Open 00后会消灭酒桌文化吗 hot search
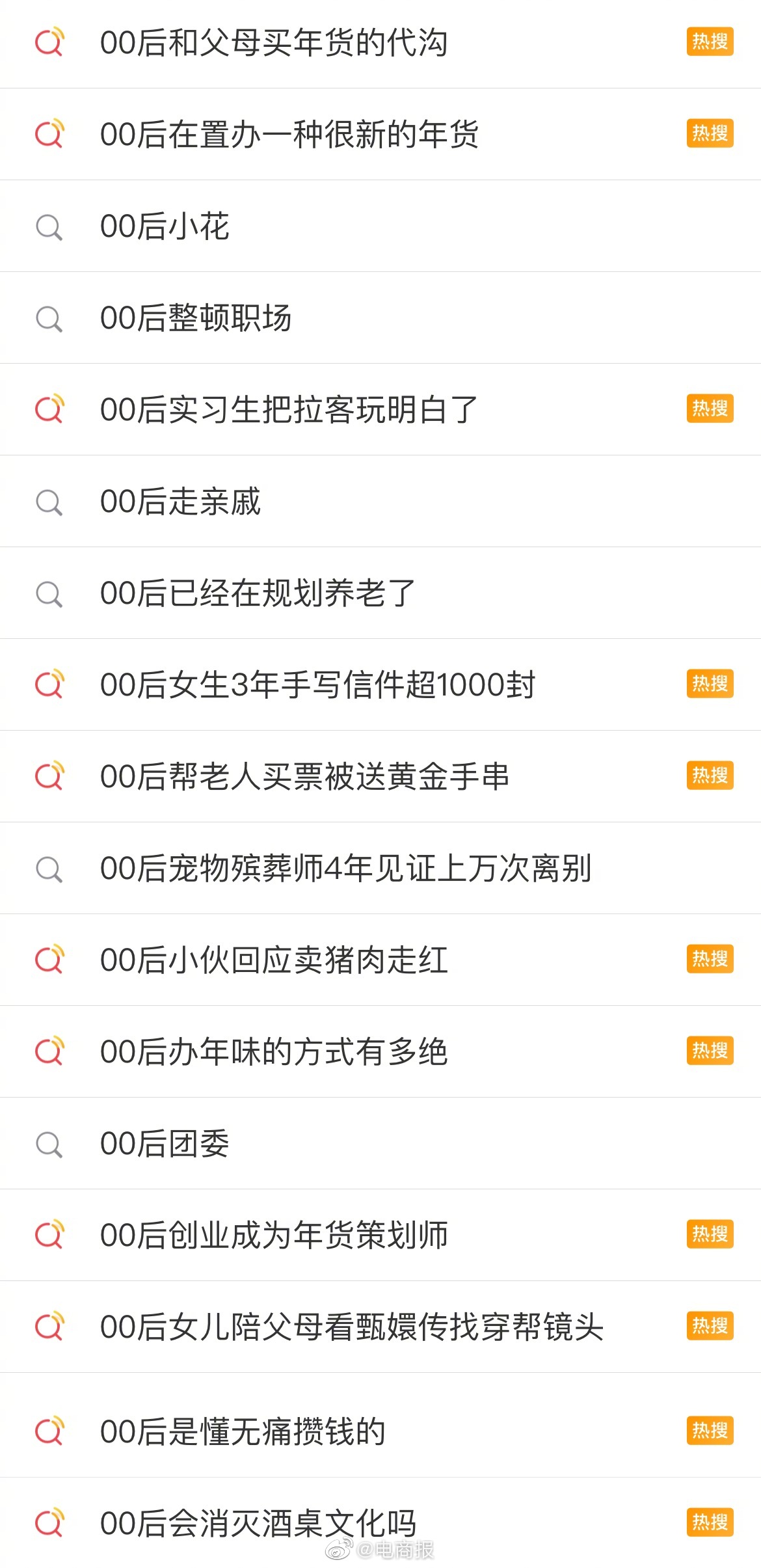 [258, 1523]
